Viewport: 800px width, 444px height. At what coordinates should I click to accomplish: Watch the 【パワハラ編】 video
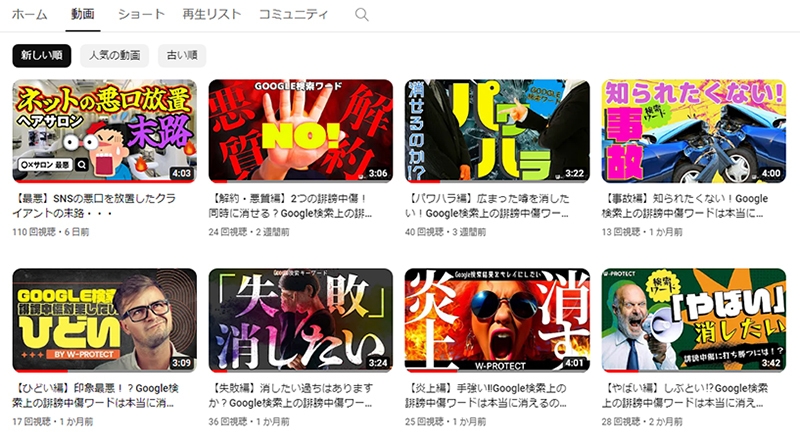coord(497,129)
